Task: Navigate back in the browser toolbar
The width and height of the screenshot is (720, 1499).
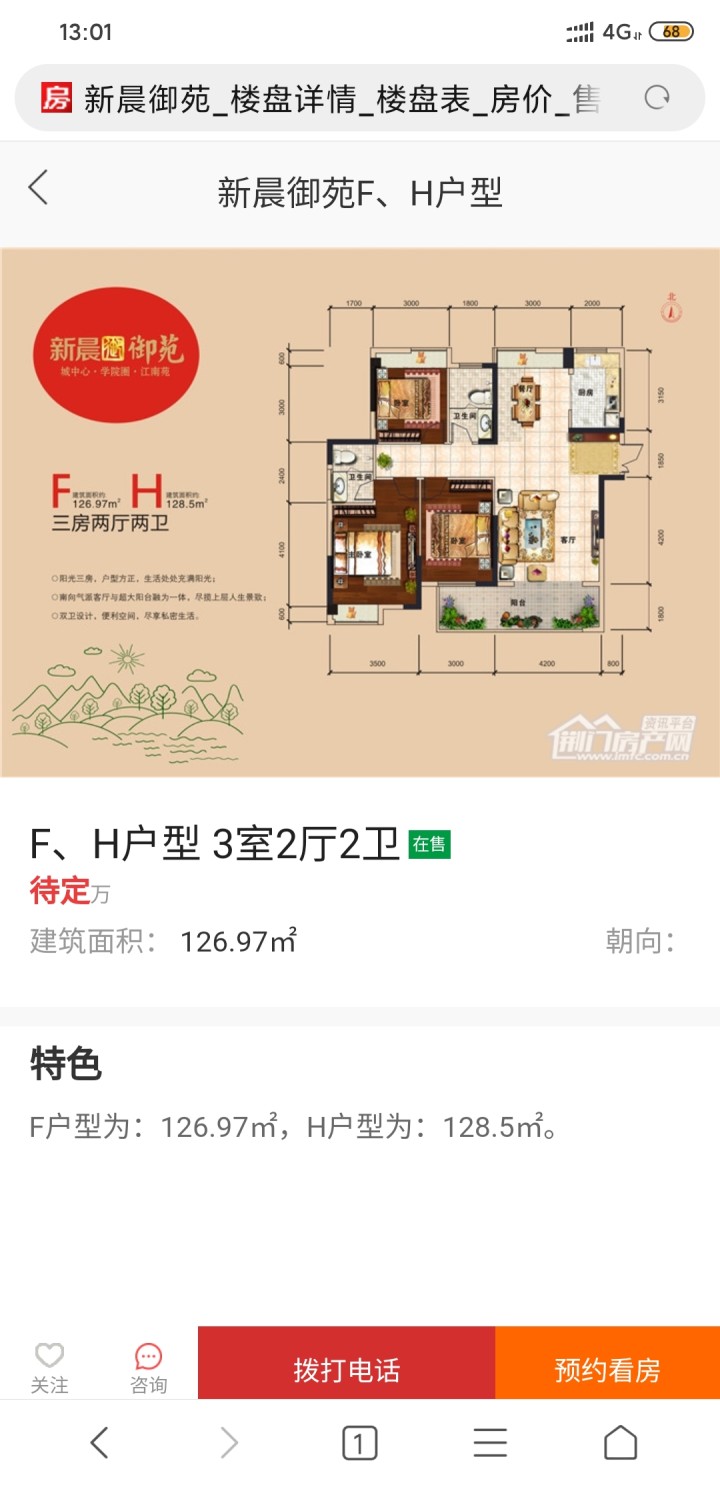Action: (x=99, y=1443)
